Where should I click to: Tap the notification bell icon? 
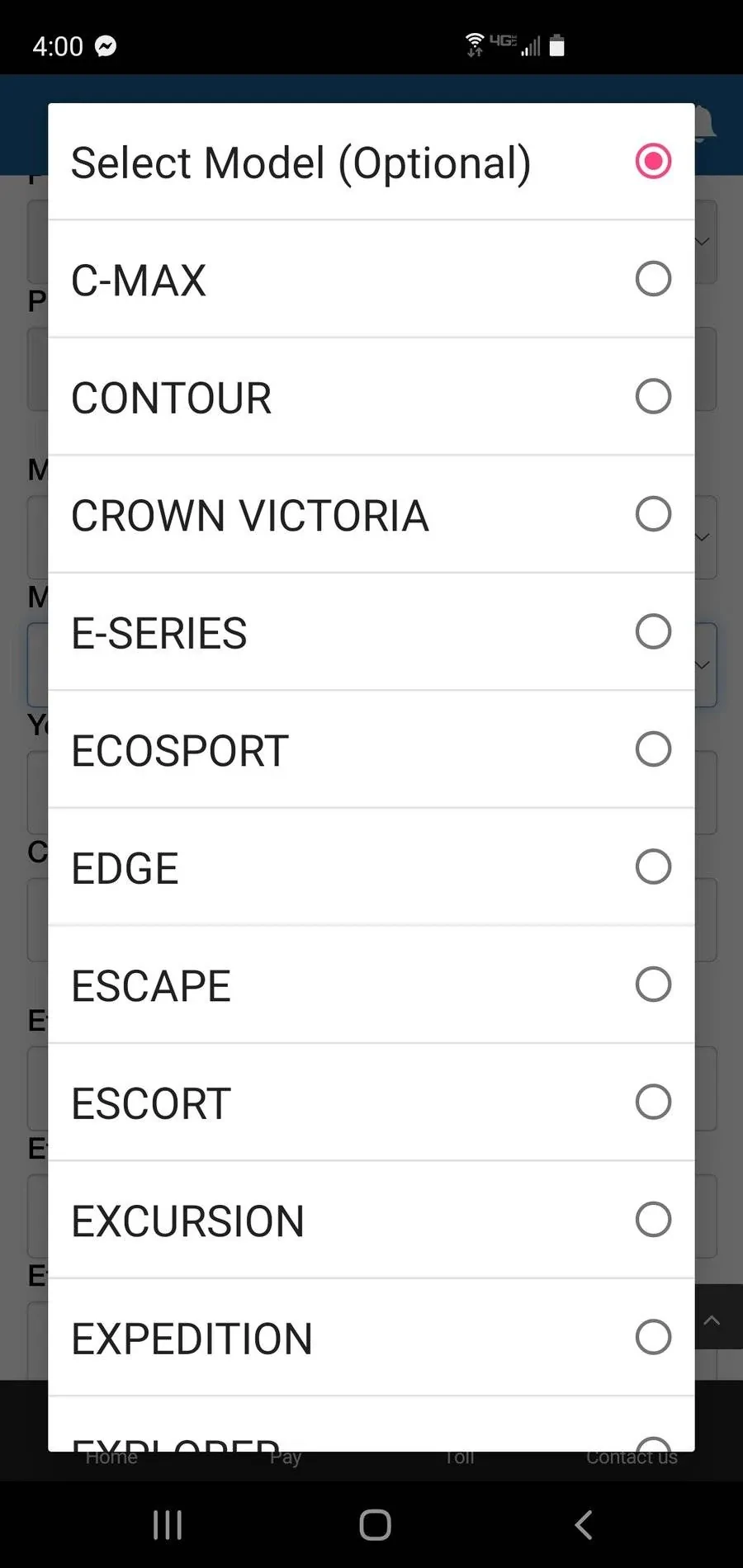coord(705,124)
